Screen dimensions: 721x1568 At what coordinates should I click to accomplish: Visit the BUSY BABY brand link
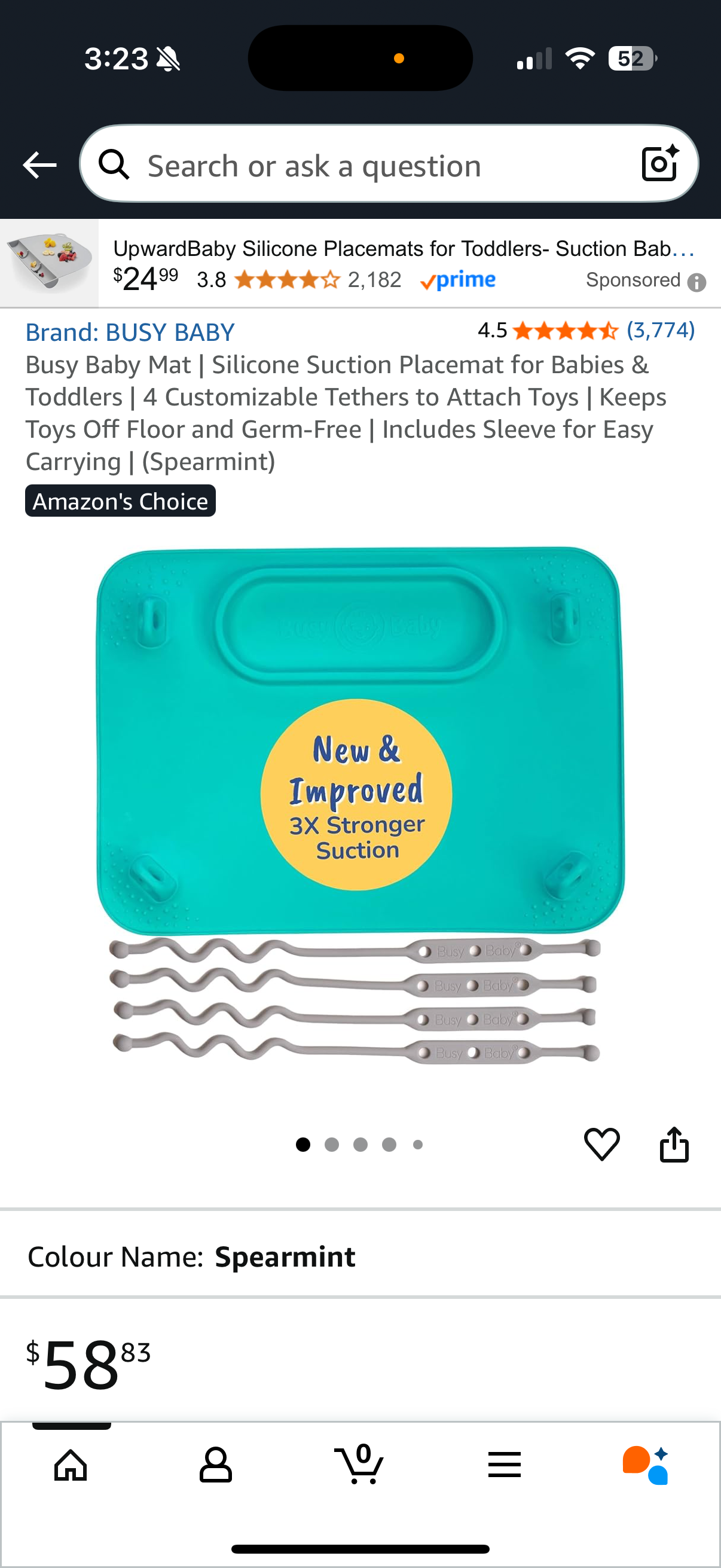coord(130,332)
